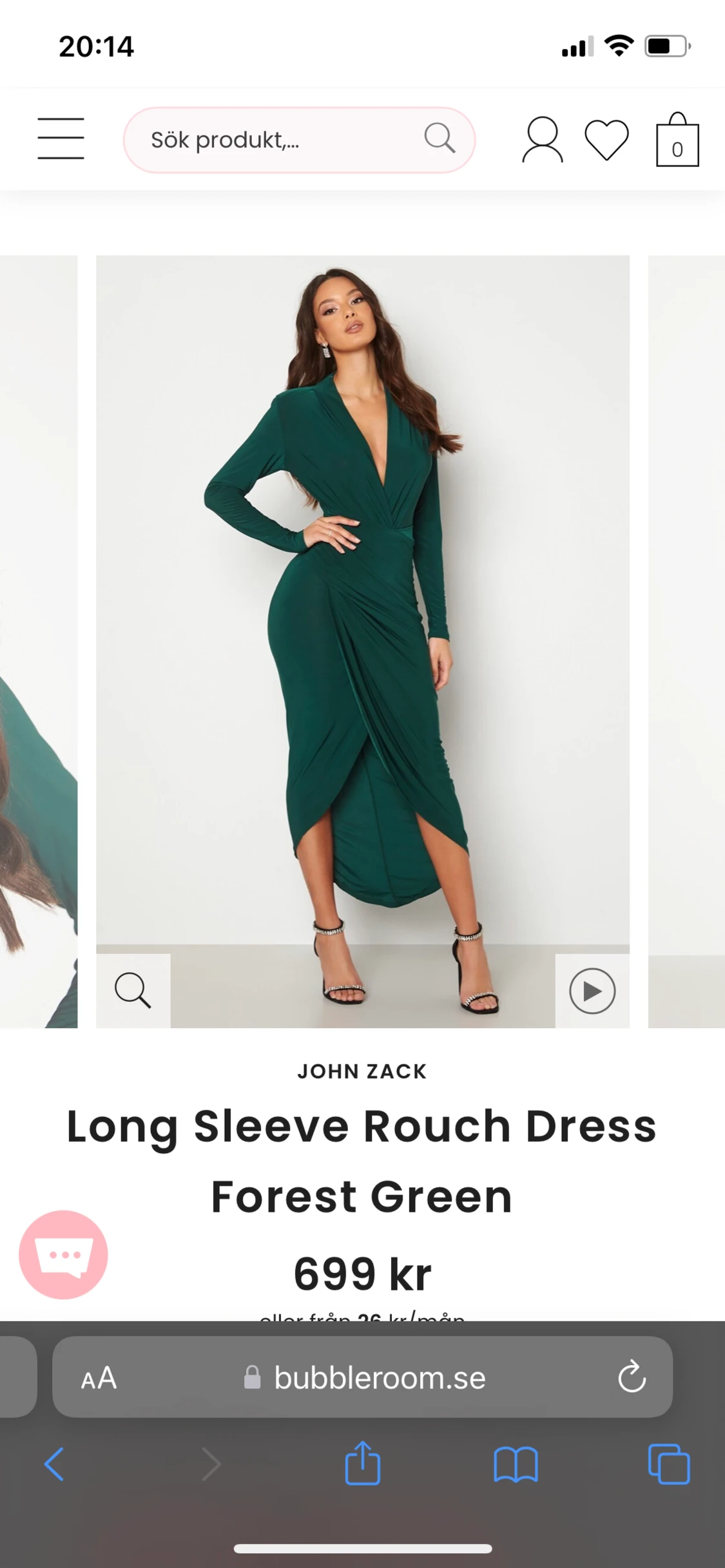Reload the bubbleroom.se page
725x1568 pixels.
[x=632, y=1377]
